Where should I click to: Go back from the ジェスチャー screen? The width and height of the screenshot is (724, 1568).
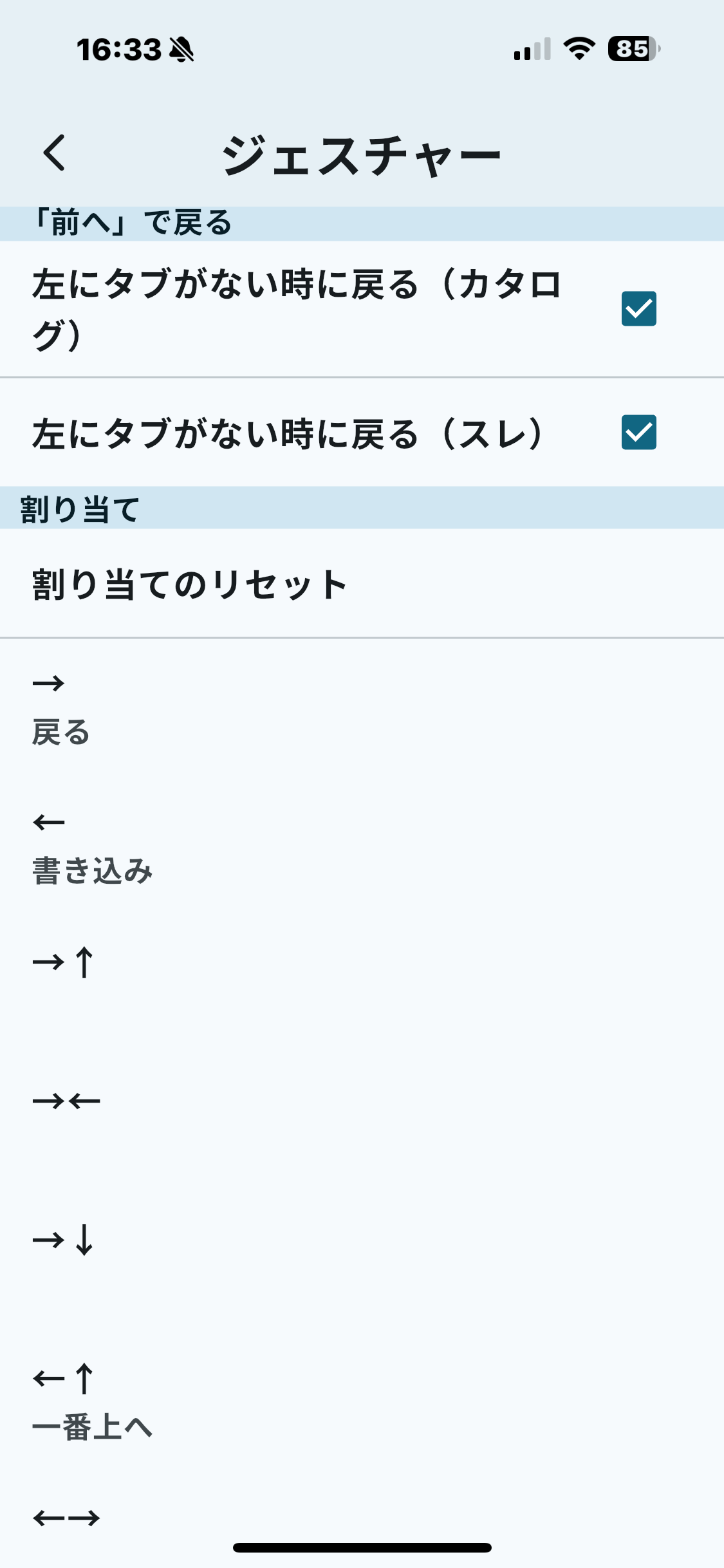tap(55, 153)
